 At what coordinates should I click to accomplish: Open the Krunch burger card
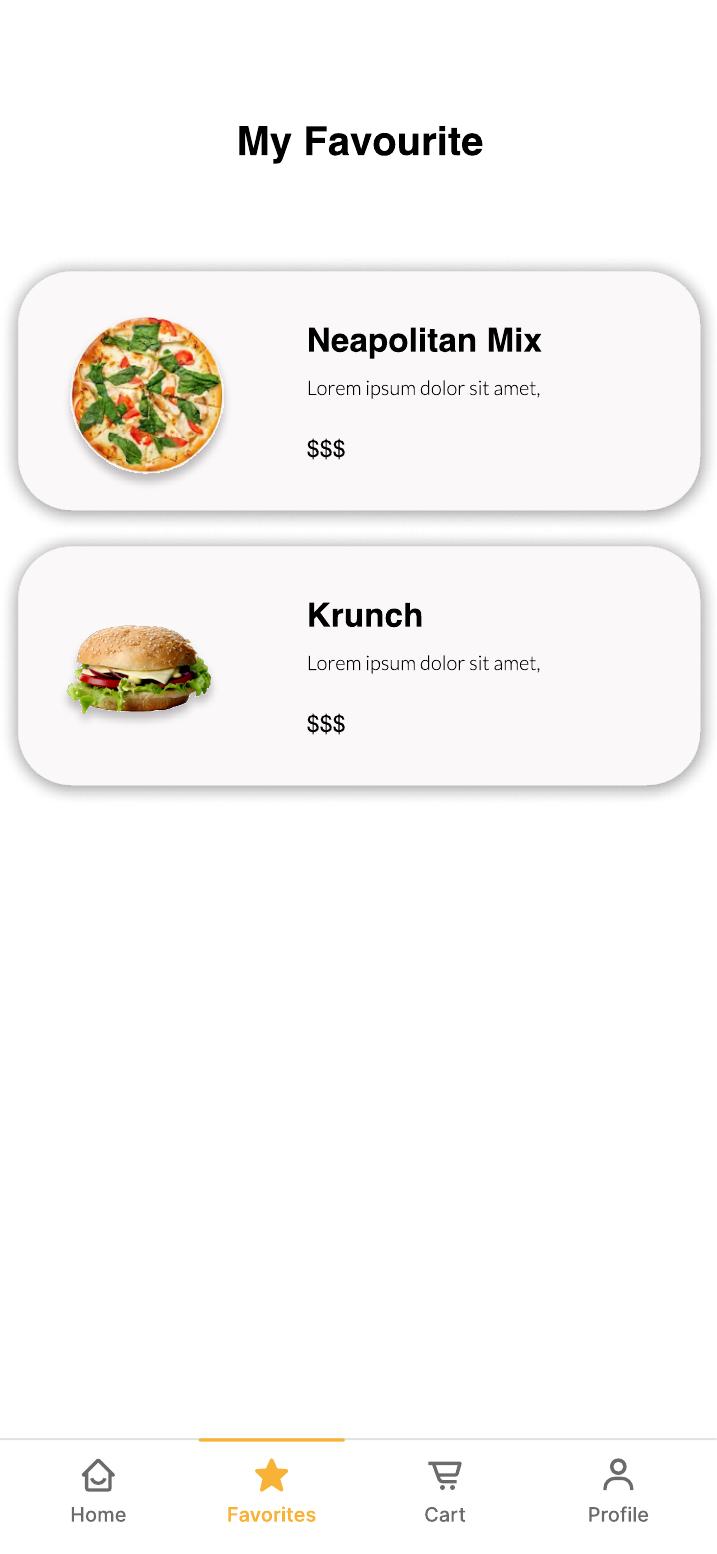click(358, 666)
